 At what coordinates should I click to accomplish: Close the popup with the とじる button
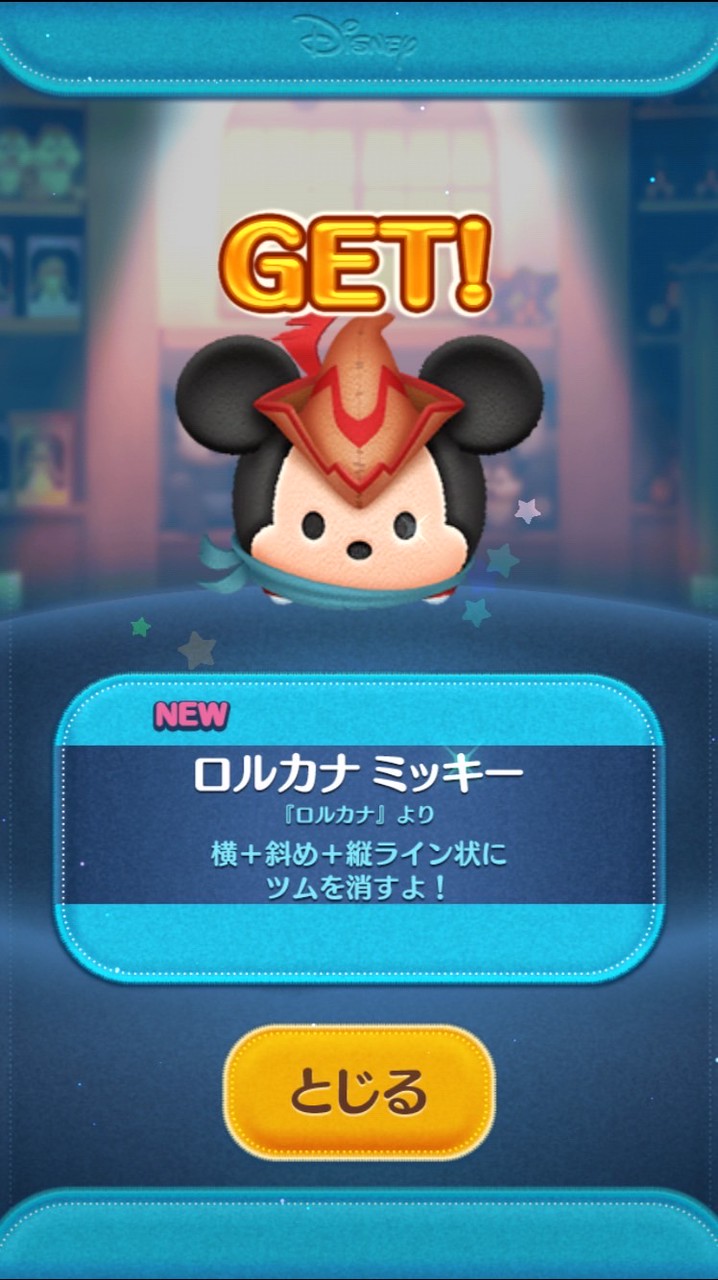click(x=359, y=1092)
